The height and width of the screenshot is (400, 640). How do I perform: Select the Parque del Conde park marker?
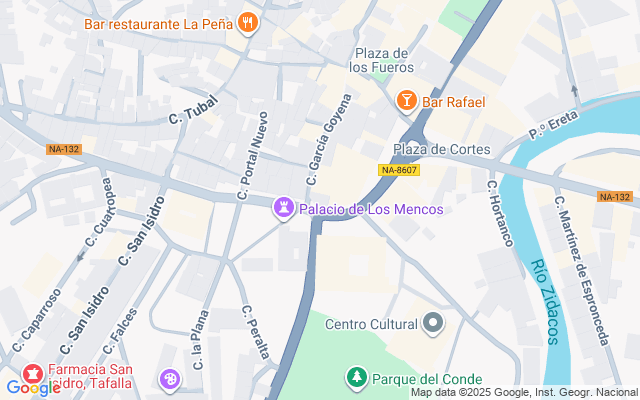pyautogui.click(x=355, y=378)
